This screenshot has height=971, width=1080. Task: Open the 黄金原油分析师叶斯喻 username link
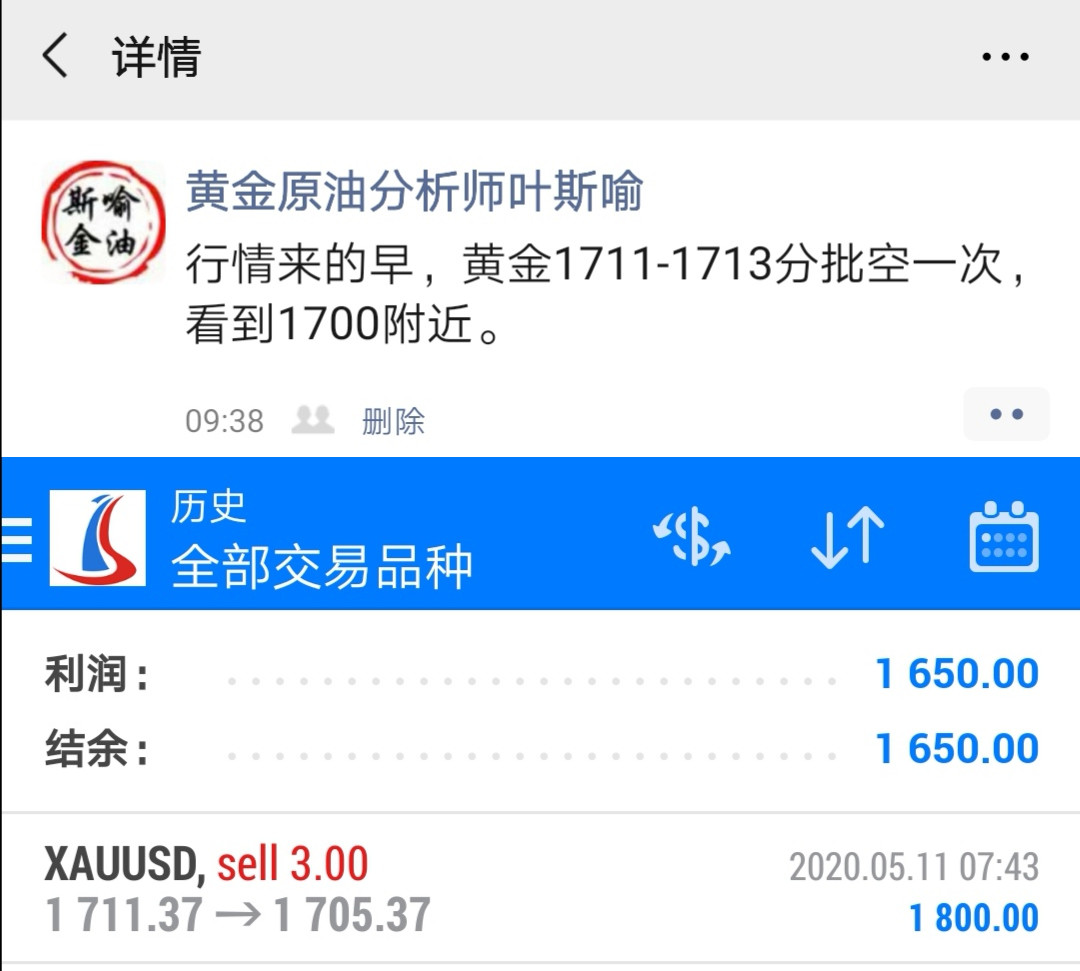pos(414,191)
